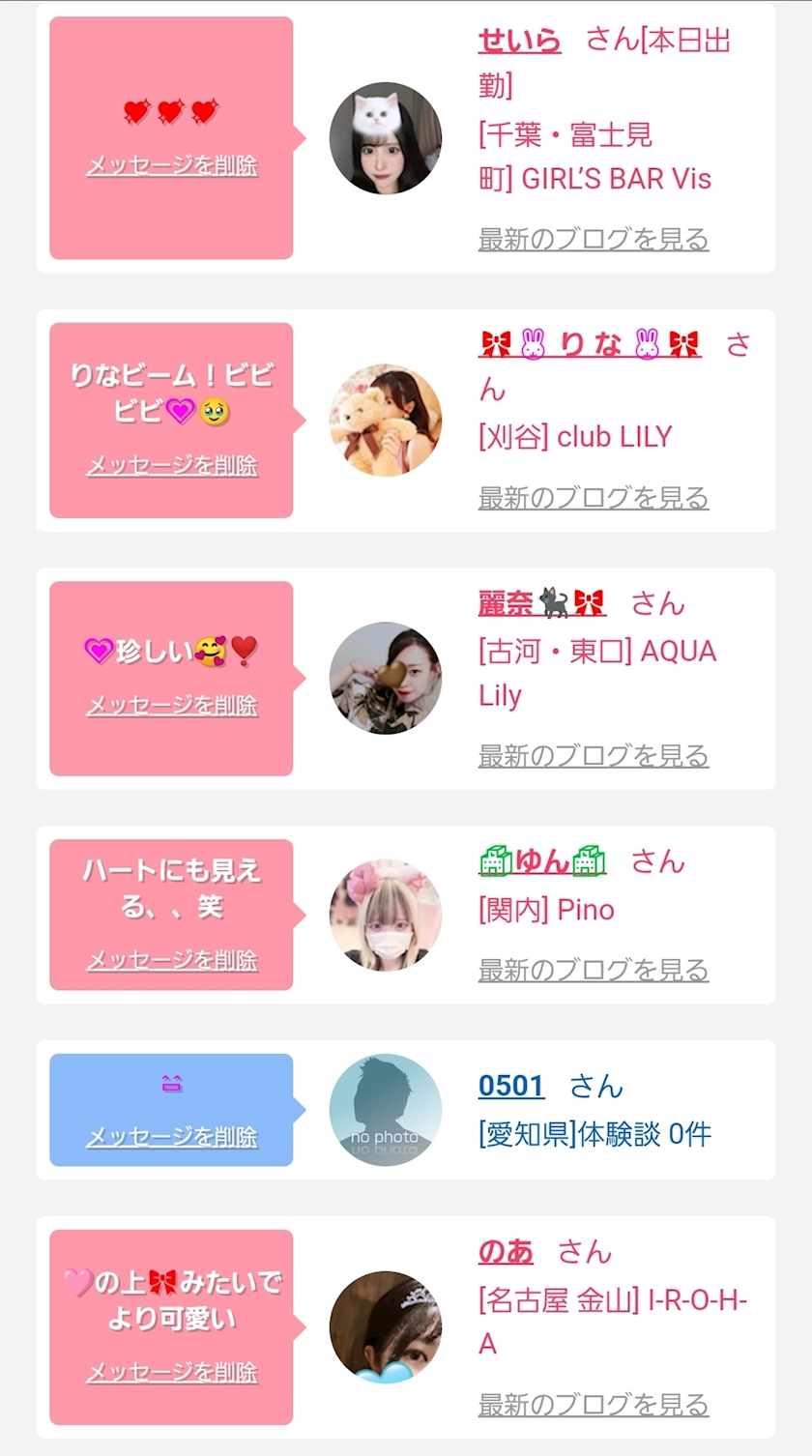Open のあ's profile name link
This screenshot has width=812, height=1456.
point(506,1252)
